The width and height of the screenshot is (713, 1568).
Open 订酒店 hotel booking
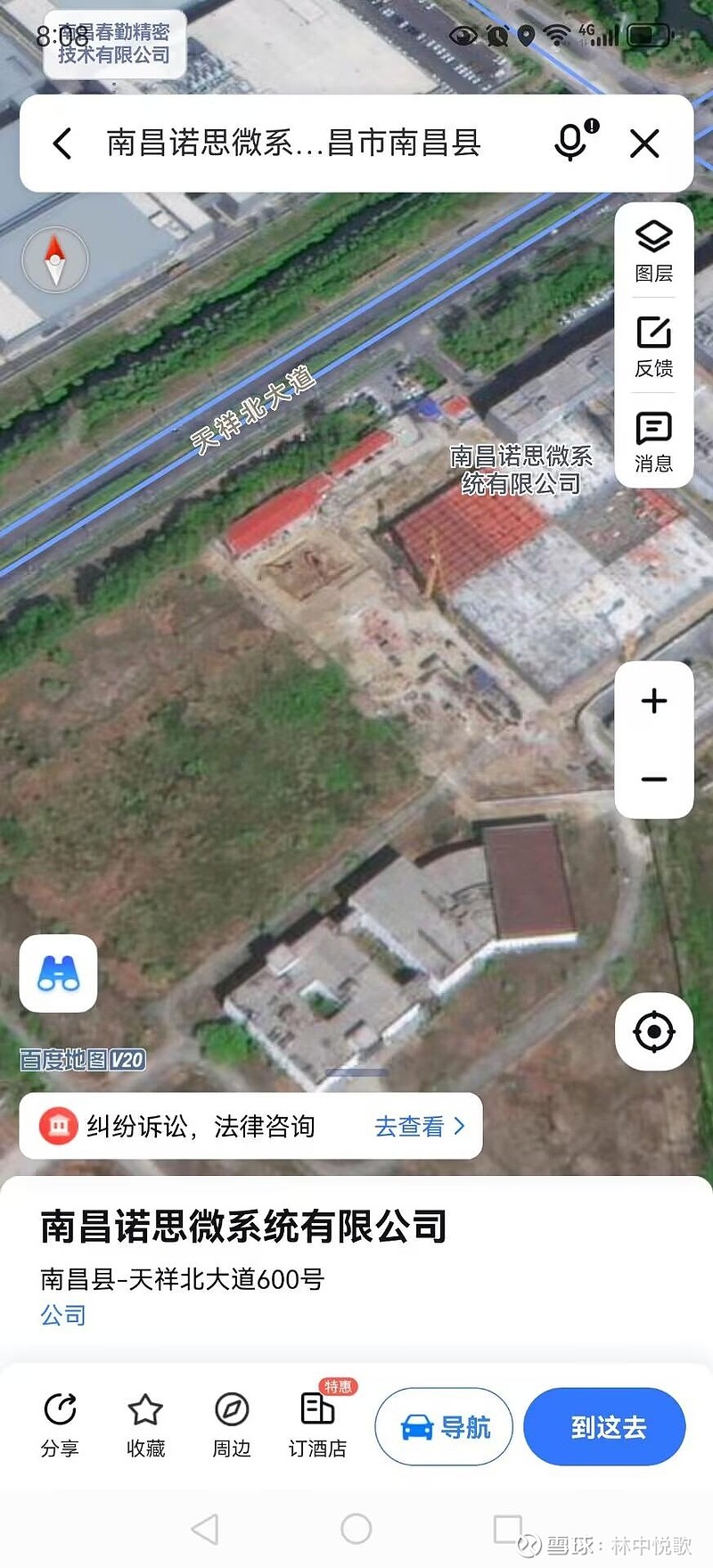click(318, 1423)
